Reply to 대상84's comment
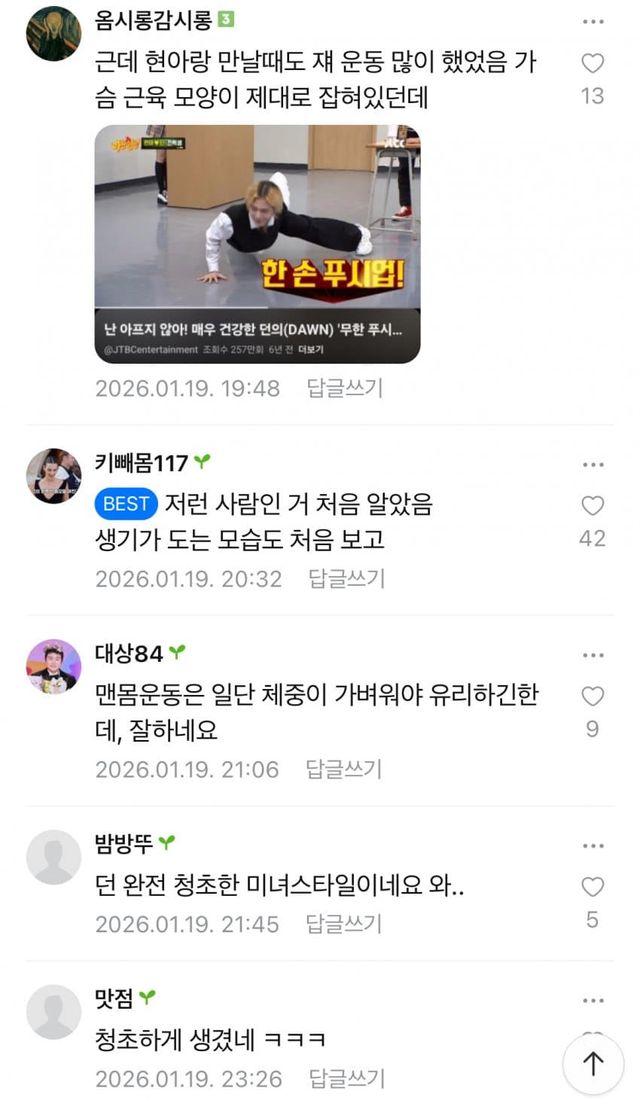Screen dimensions: 640x1100 [x=345, y=769]
